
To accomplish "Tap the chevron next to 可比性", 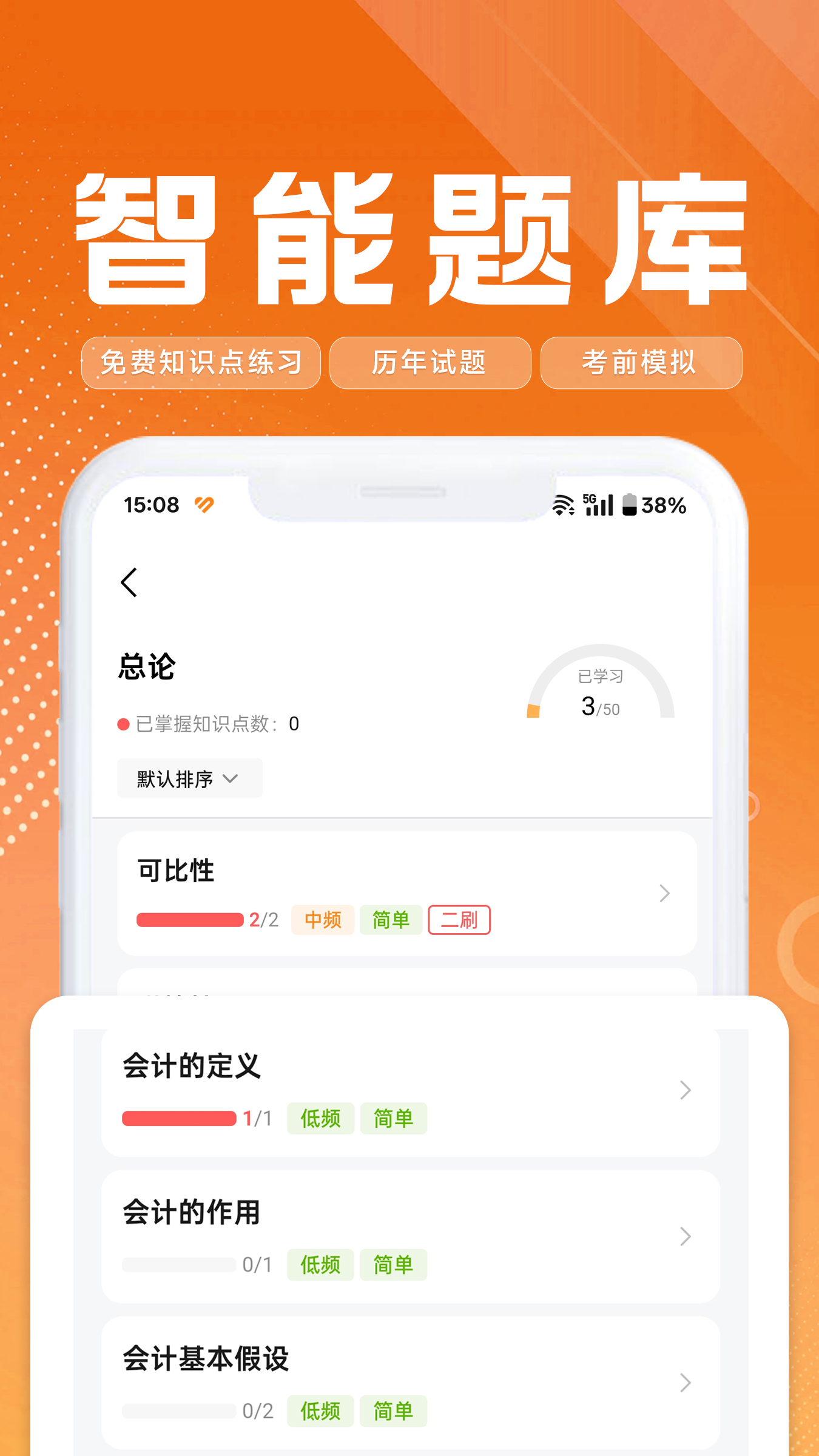I will pyautogui.click(x=664, y=893).
